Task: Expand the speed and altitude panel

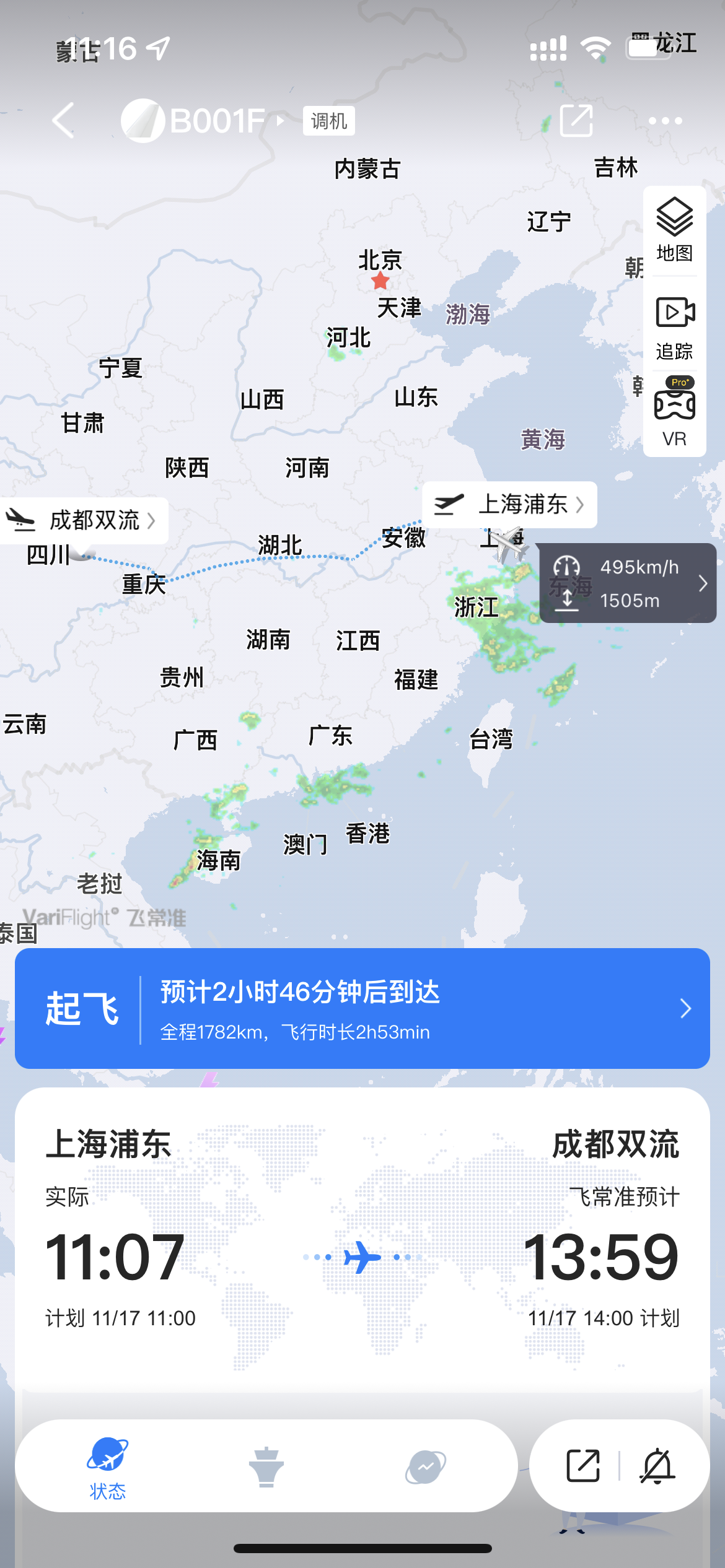Action: point(628,583)
